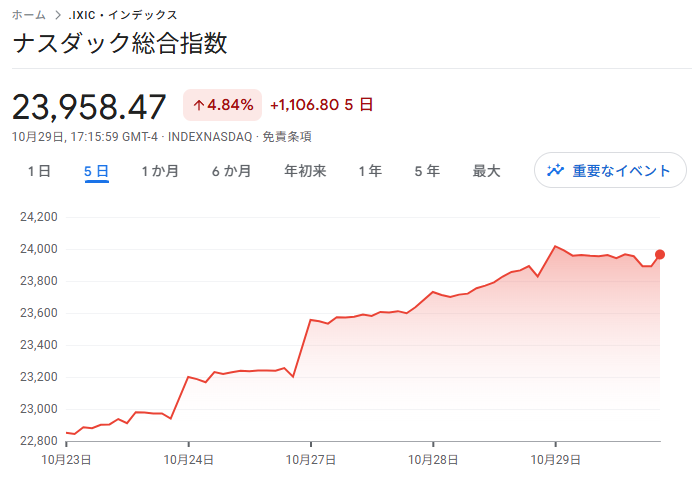This screenshot has height=478, width=692.
Task: Select the 5 日 range tab
Action: tap(96, 171)
